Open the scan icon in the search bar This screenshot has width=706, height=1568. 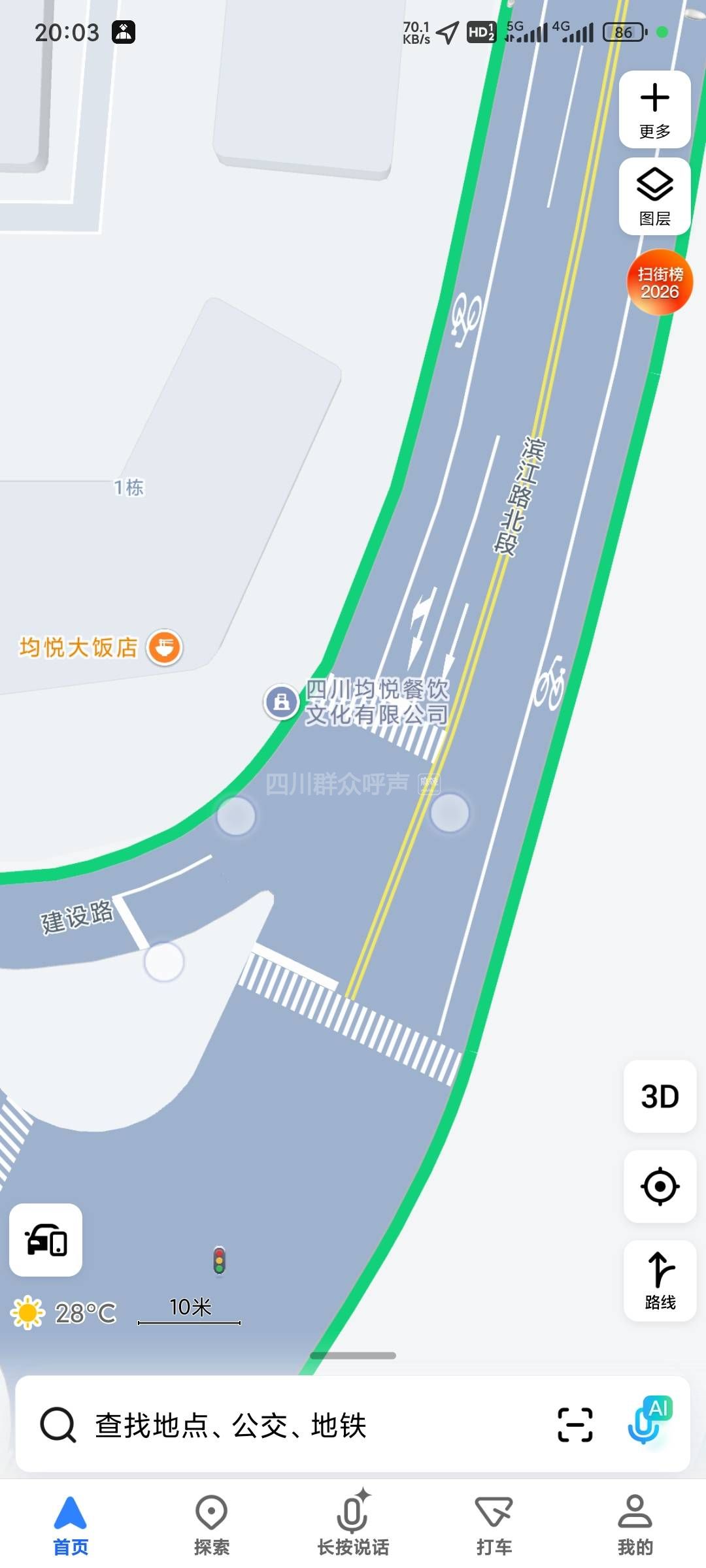pyautogui.click(x=575, y=1425)
